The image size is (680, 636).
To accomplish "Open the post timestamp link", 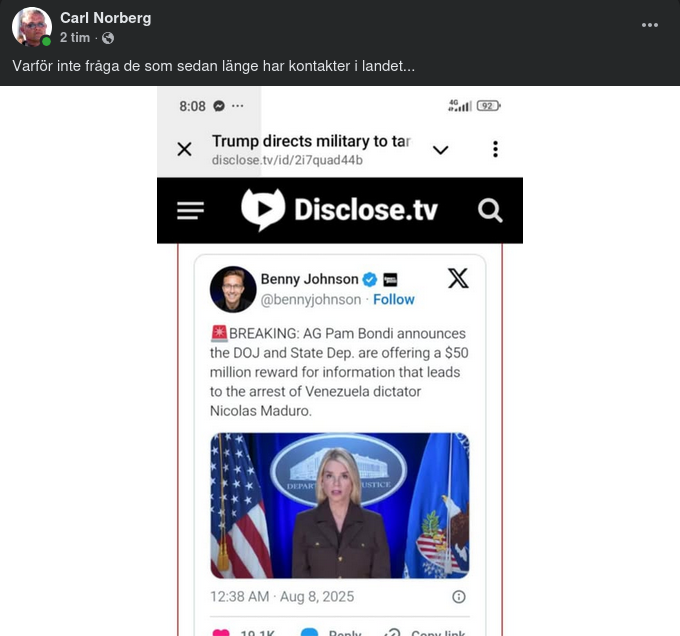I will tap(75, 38).
